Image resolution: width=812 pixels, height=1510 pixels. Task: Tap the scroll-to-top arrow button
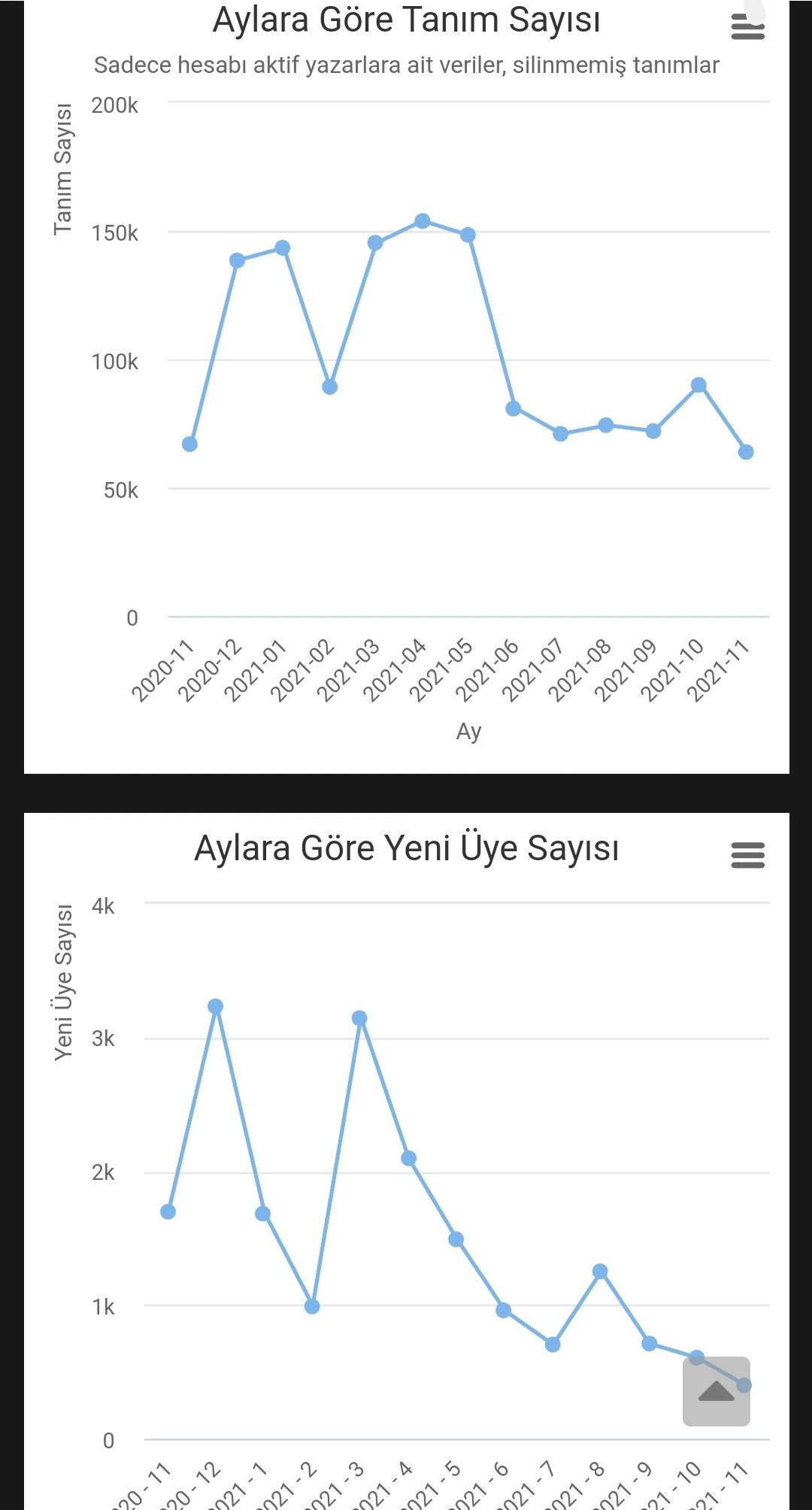(716, 1391)
